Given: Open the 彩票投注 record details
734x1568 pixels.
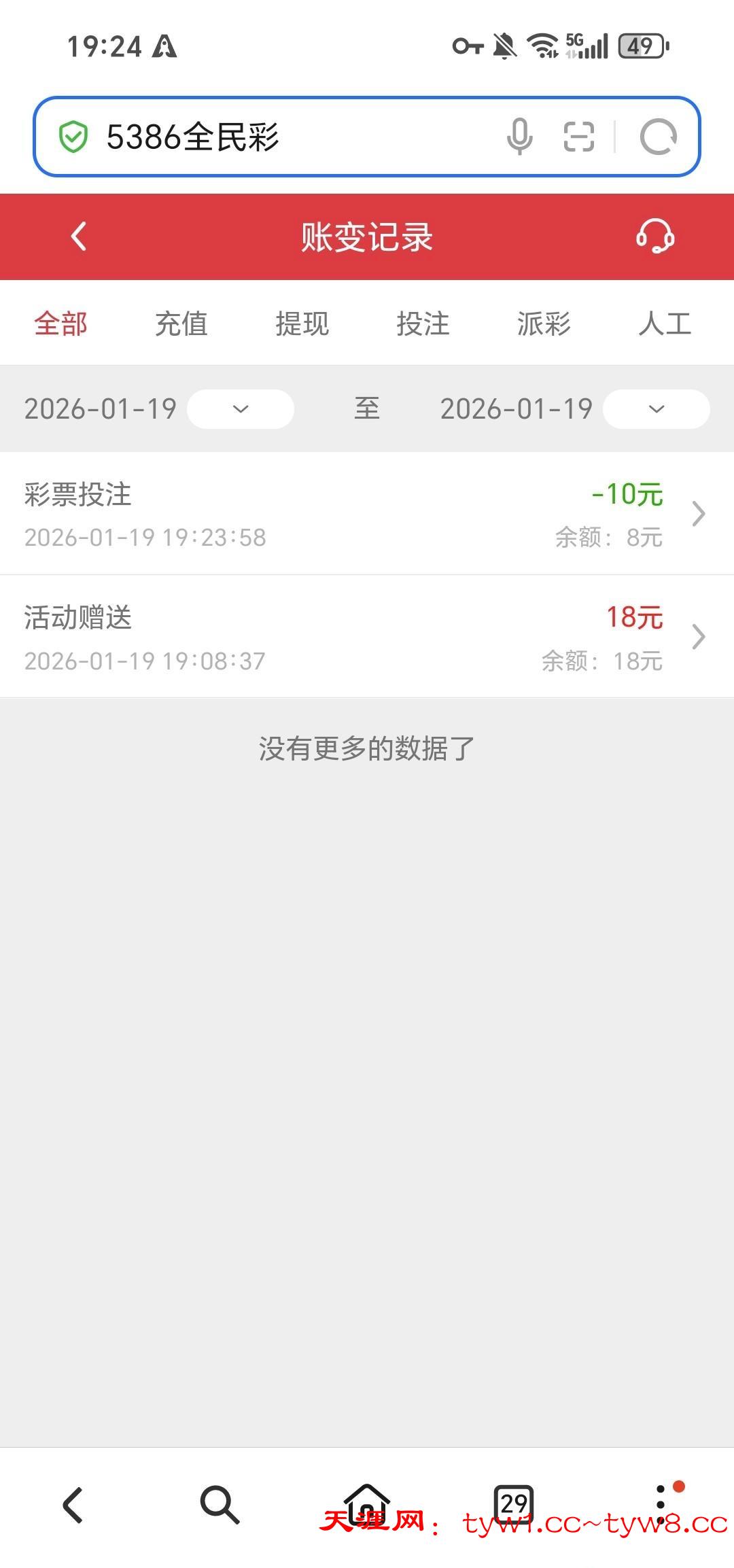Looking at the screenshot, I should pos(367,514).
